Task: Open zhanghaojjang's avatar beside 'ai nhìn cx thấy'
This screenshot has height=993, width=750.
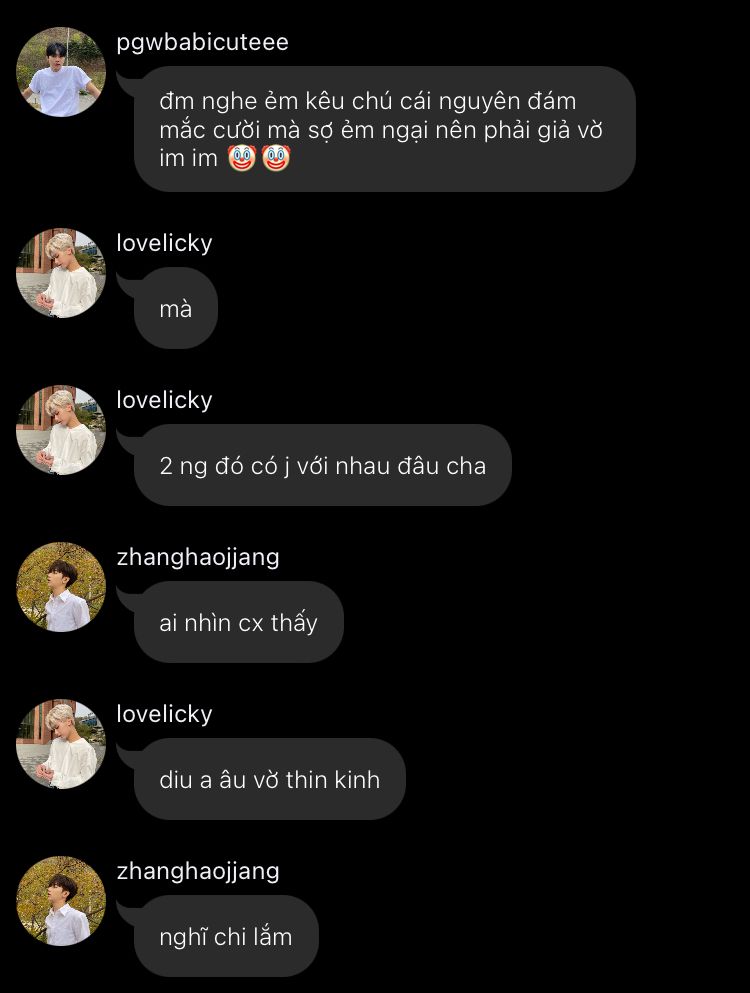Action: point(61,587)
